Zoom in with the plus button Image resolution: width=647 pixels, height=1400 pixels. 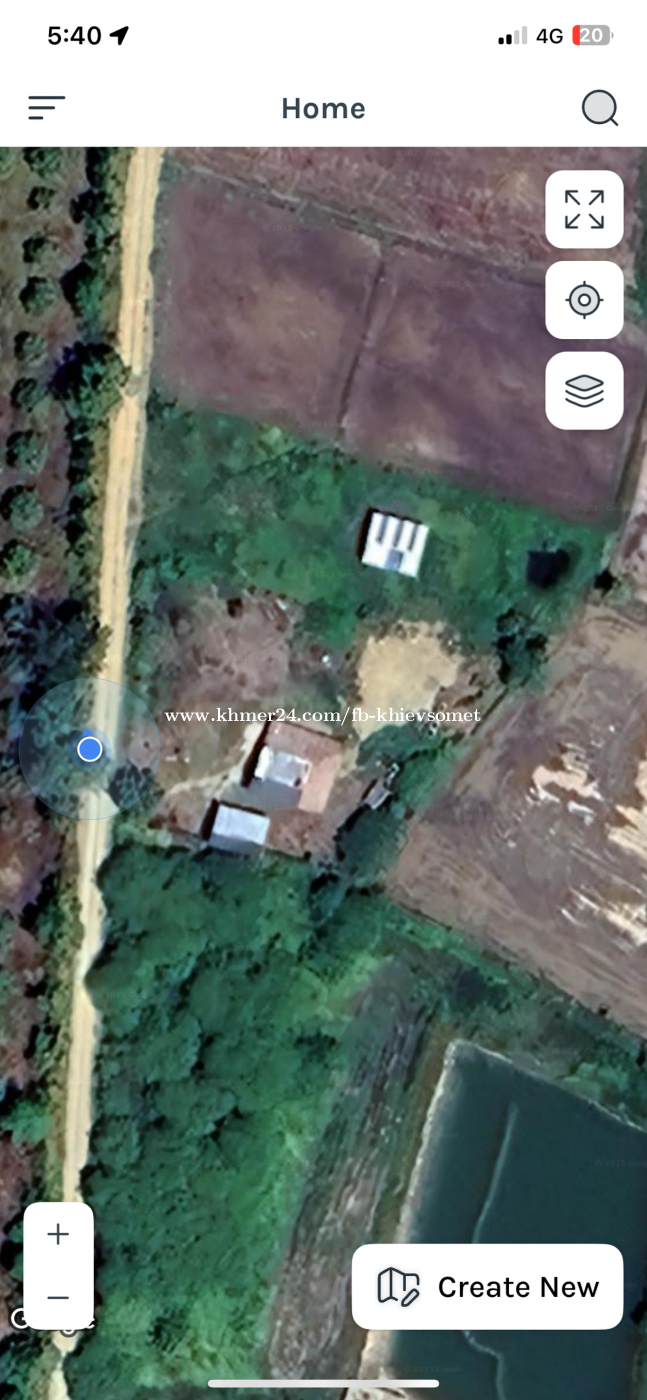58,1234
